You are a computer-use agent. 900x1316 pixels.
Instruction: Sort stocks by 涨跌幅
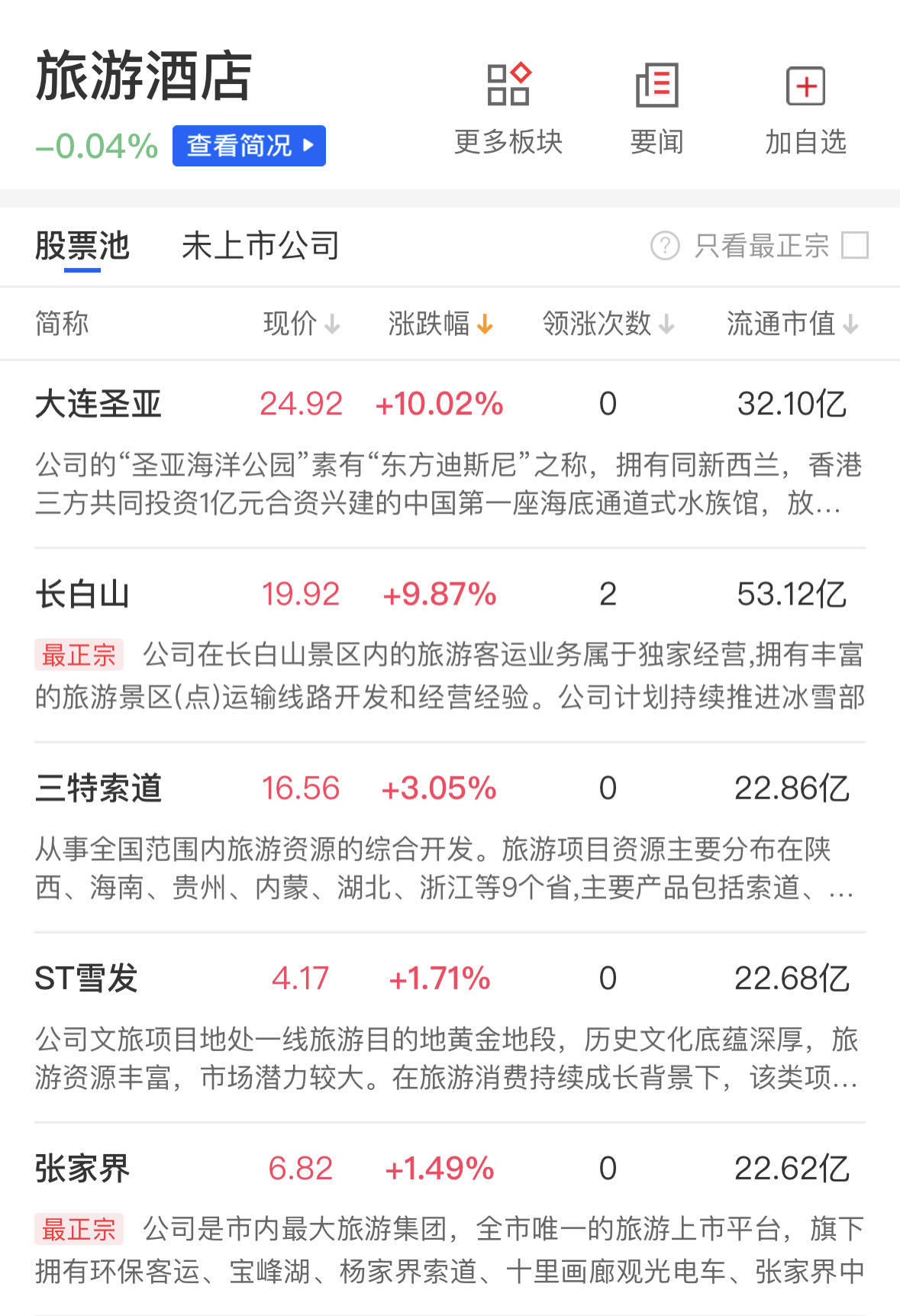click(440, 324)
